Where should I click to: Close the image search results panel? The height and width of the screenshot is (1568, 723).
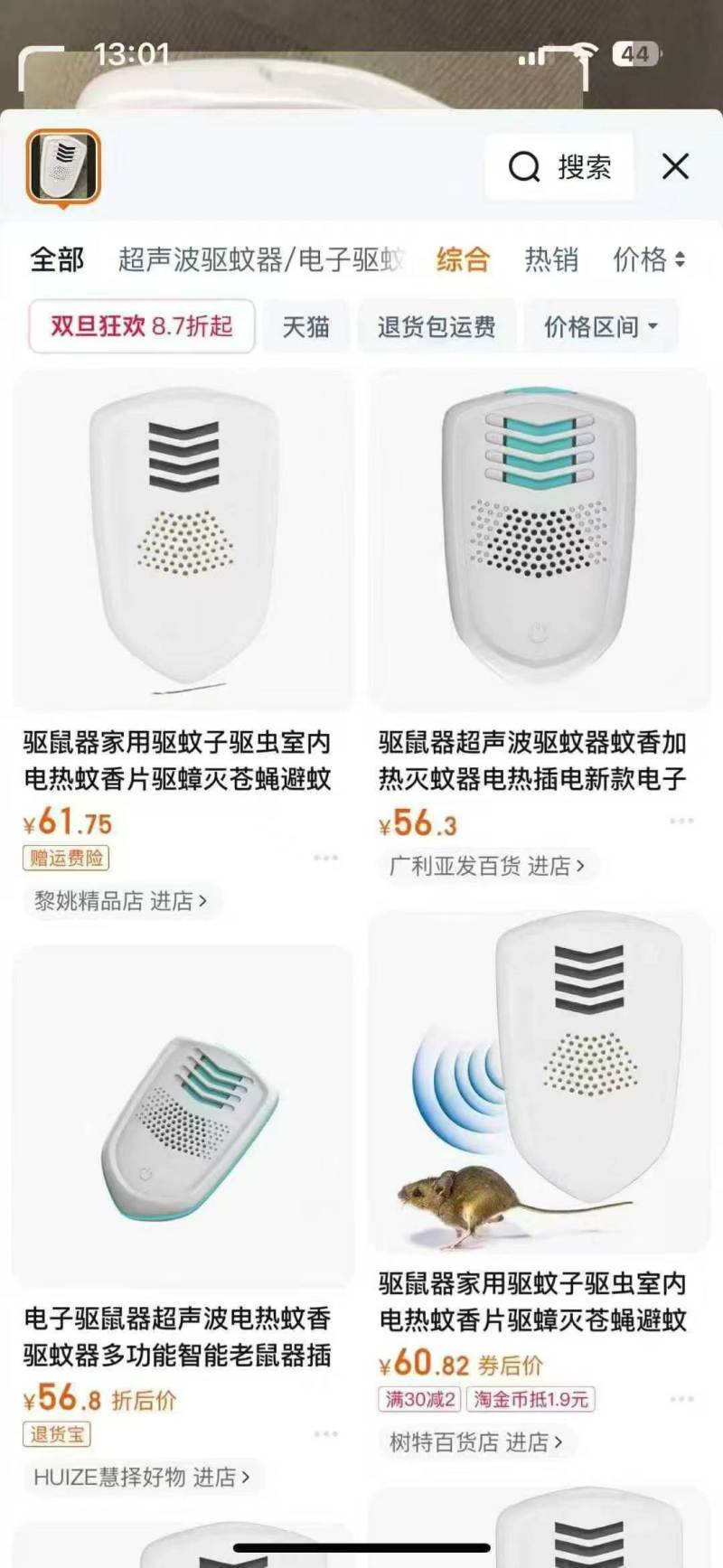[675, 166]
